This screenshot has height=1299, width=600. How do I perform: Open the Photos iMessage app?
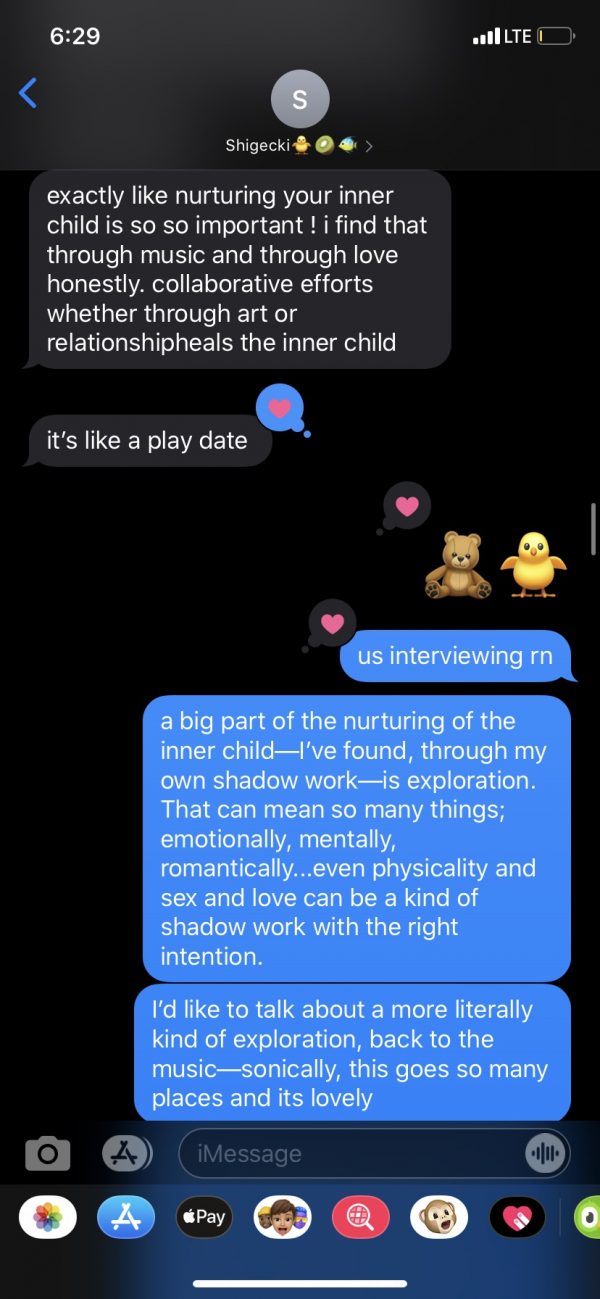click(x=47, y=1217)
